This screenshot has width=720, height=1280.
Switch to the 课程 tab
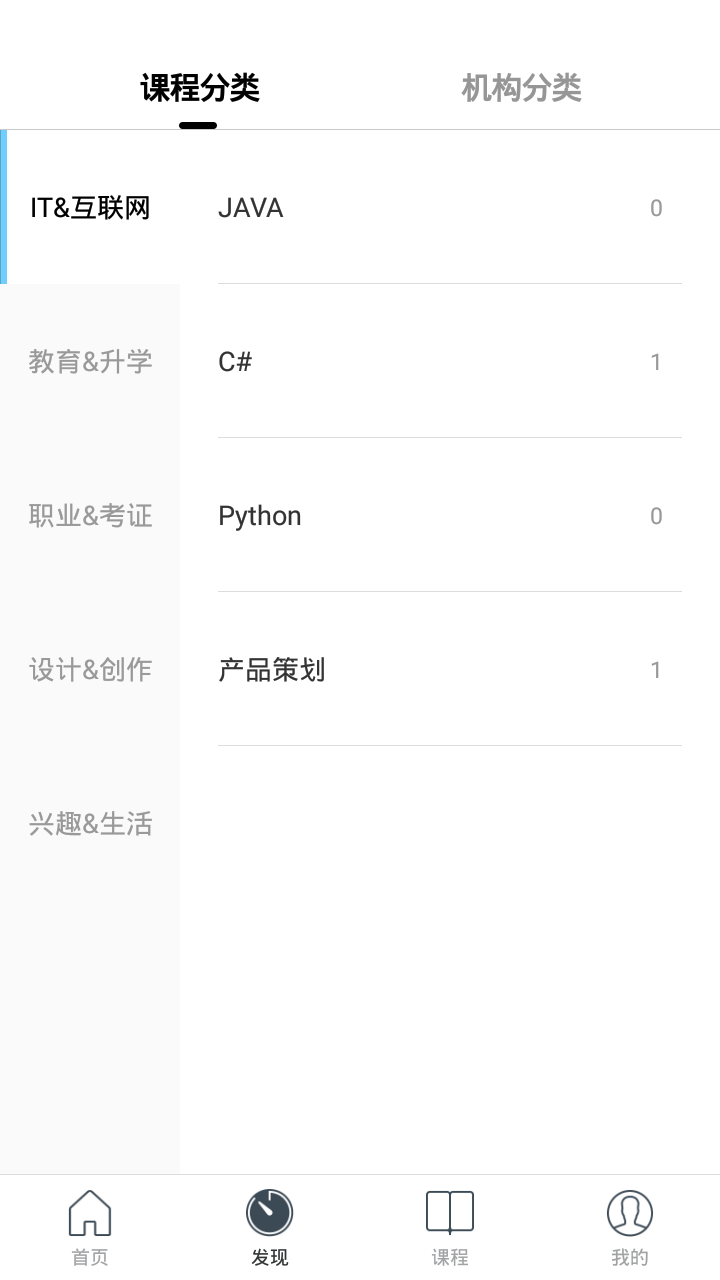pyautogui.click(x=450, y=1227)
